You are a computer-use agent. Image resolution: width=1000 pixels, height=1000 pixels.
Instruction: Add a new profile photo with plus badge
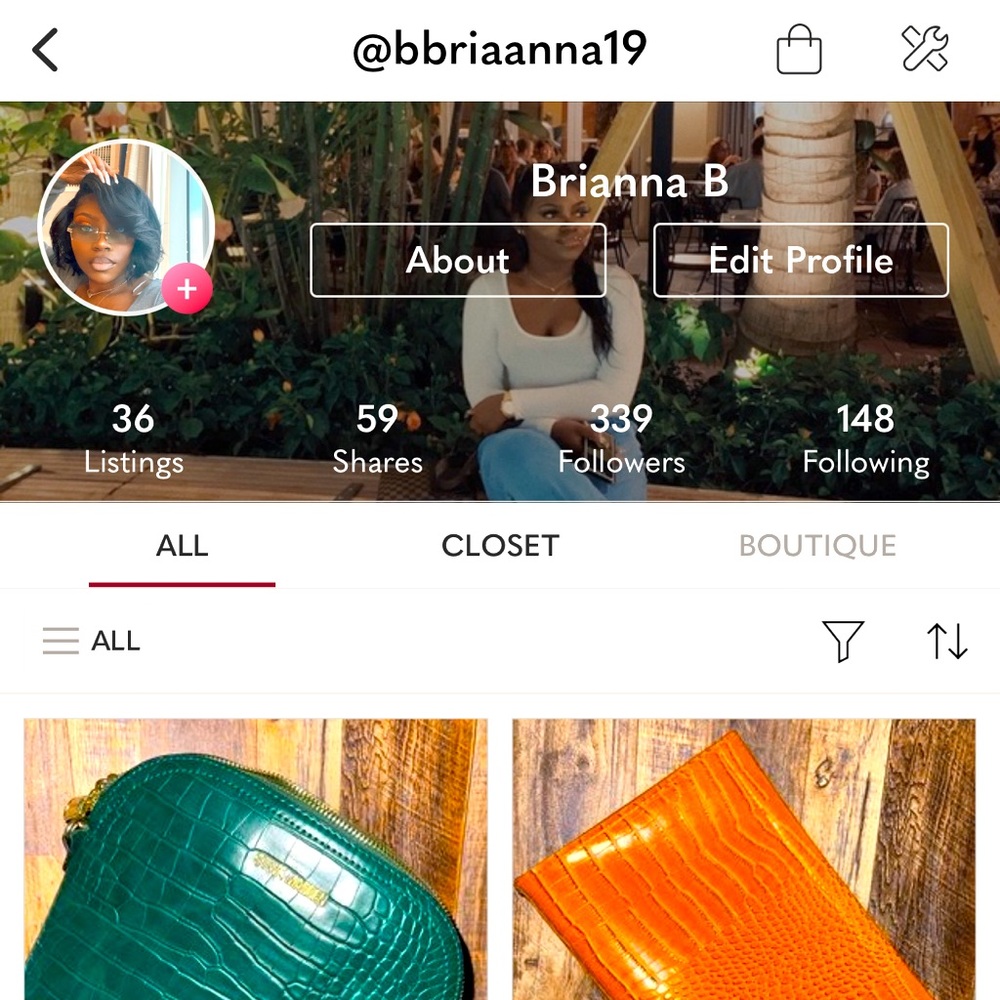187,290
